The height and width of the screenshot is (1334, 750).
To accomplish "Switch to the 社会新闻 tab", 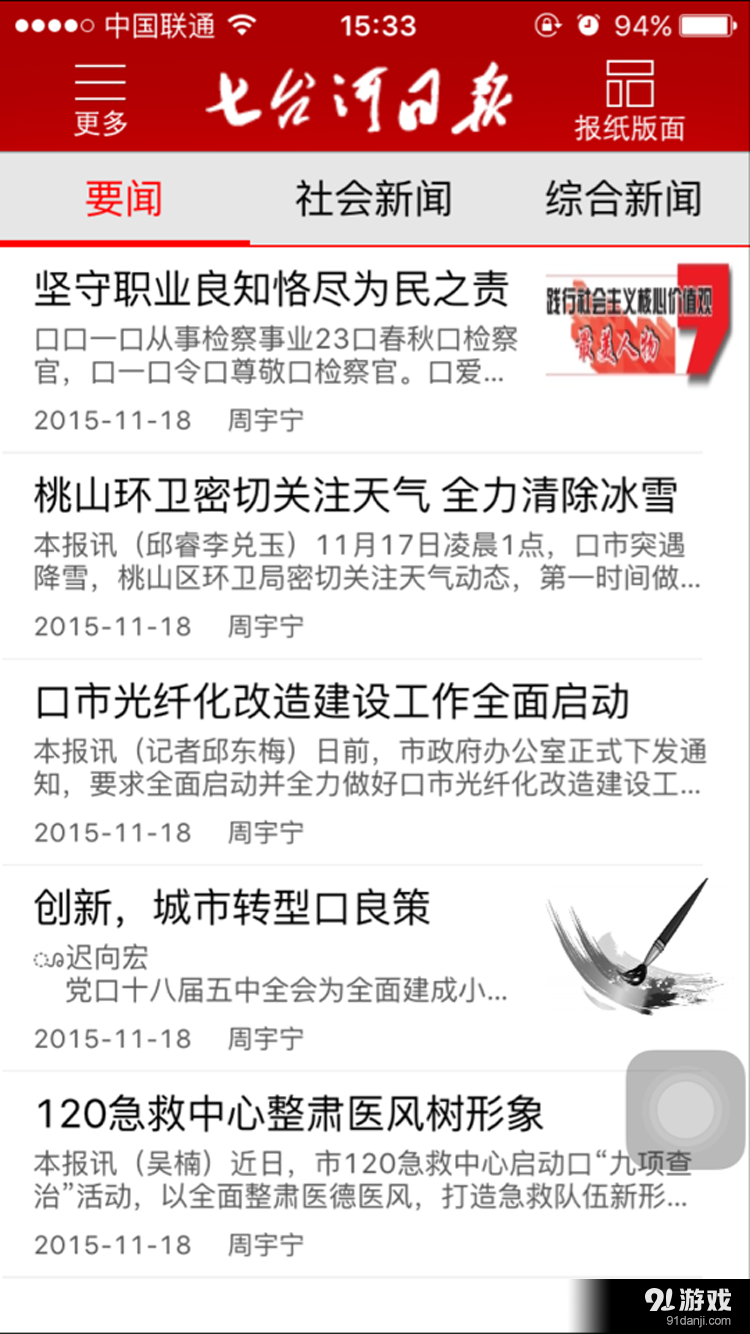I will click(x=373, y=199).
